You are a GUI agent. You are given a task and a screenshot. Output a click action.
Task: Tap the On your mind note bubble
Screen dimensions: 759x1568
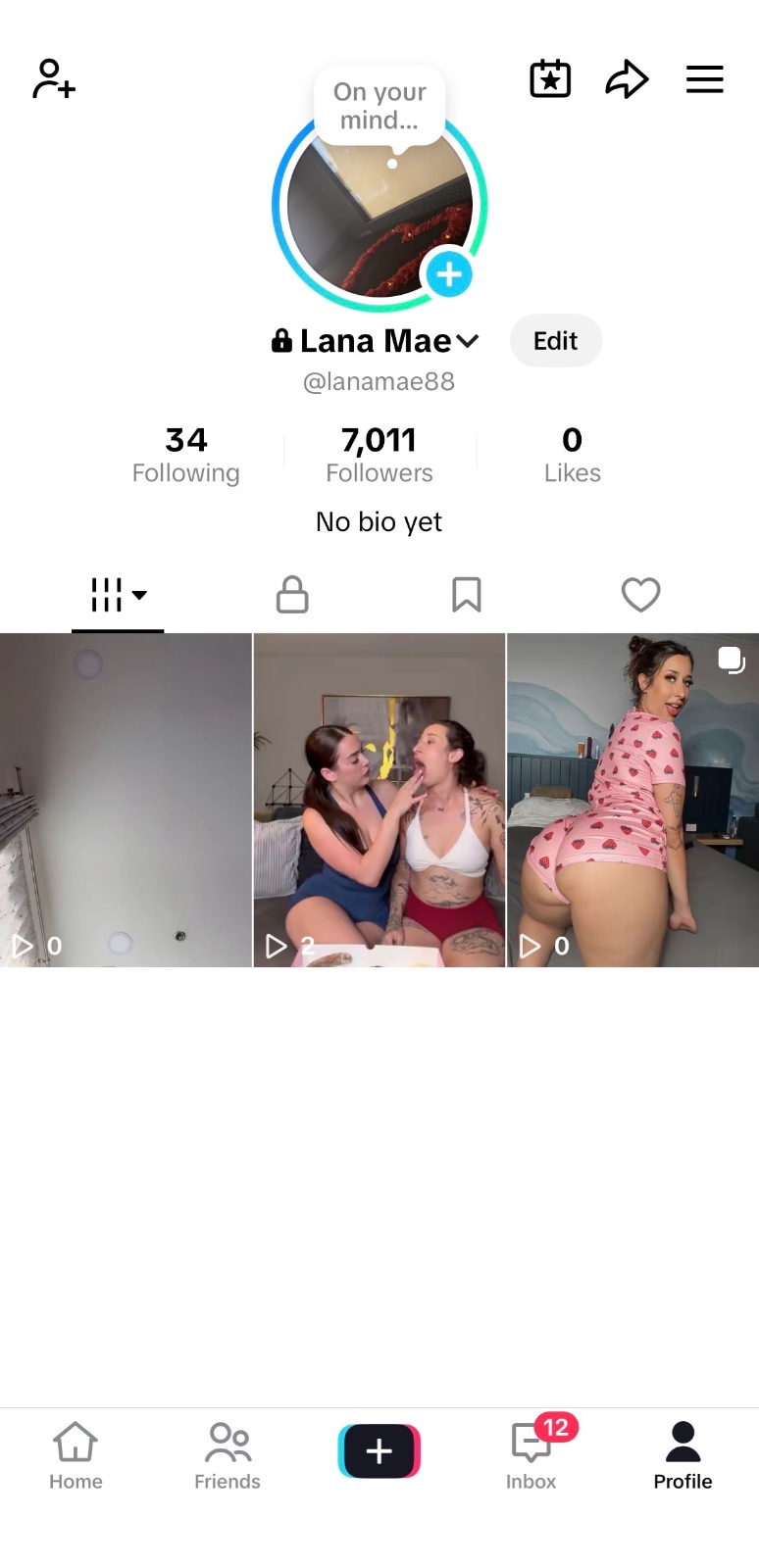pyautogui.click(x=379, y=106)
